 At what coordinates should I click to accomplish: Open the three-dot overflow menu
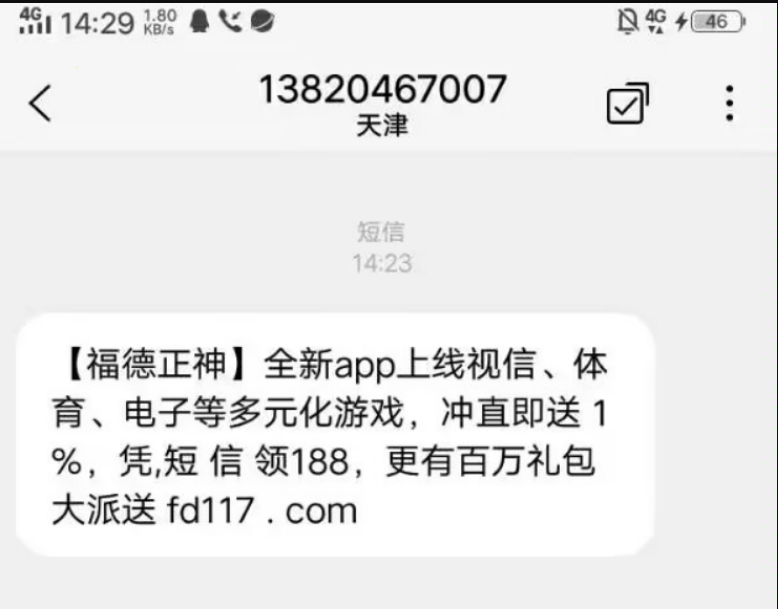(730, 103)
